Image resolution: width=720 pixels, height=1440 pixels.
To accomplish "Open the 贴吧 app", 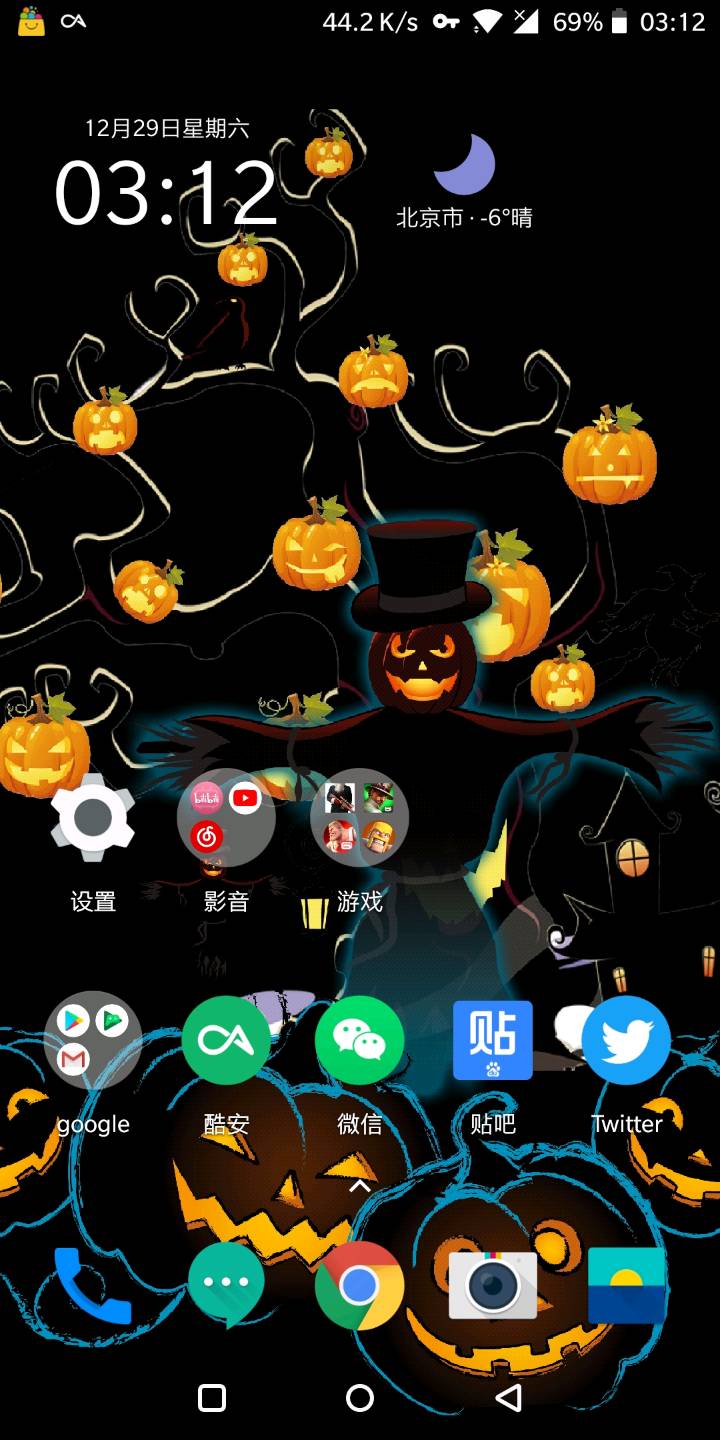I will [x=493, y=1040].
